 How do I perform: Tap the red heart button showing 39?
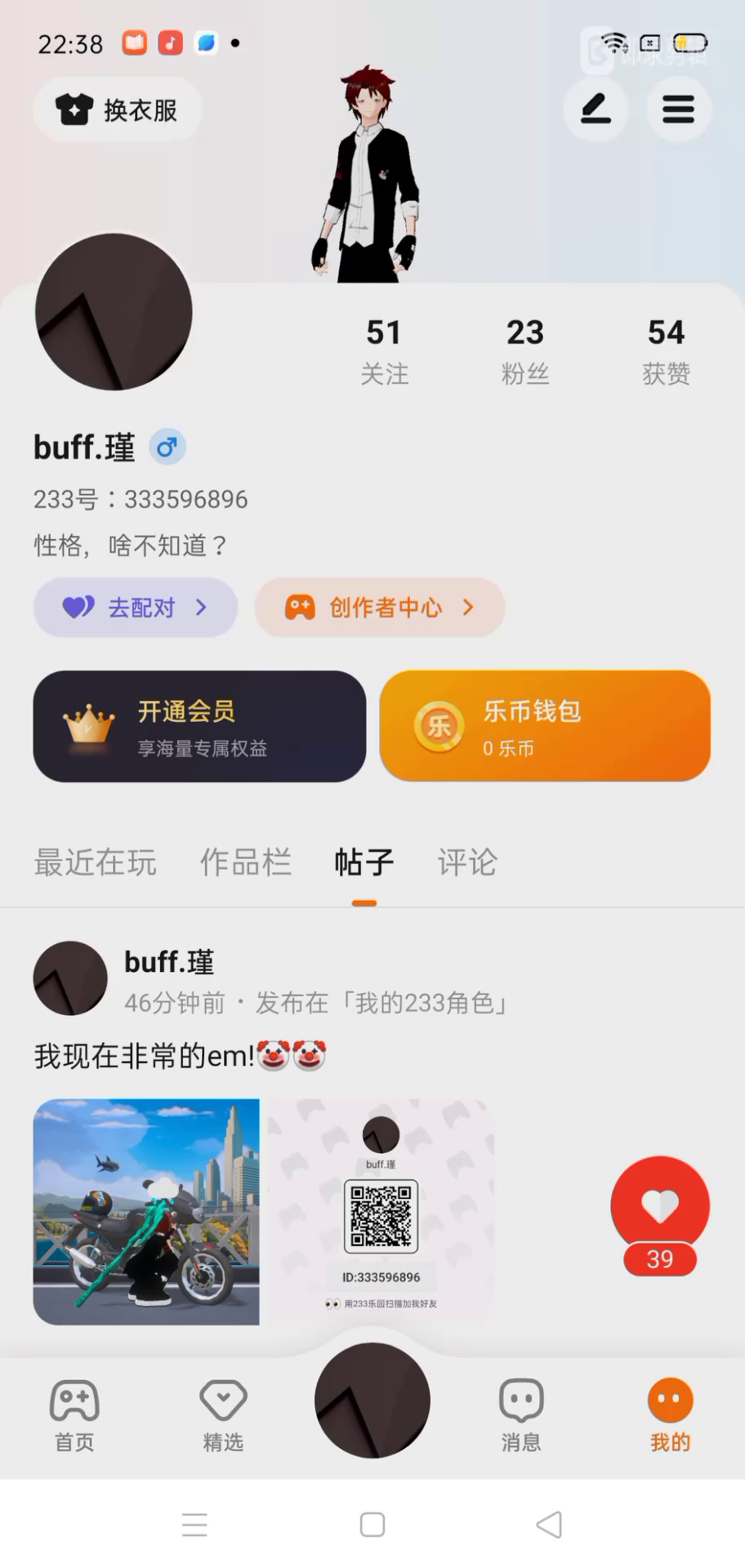[660, 1207]
